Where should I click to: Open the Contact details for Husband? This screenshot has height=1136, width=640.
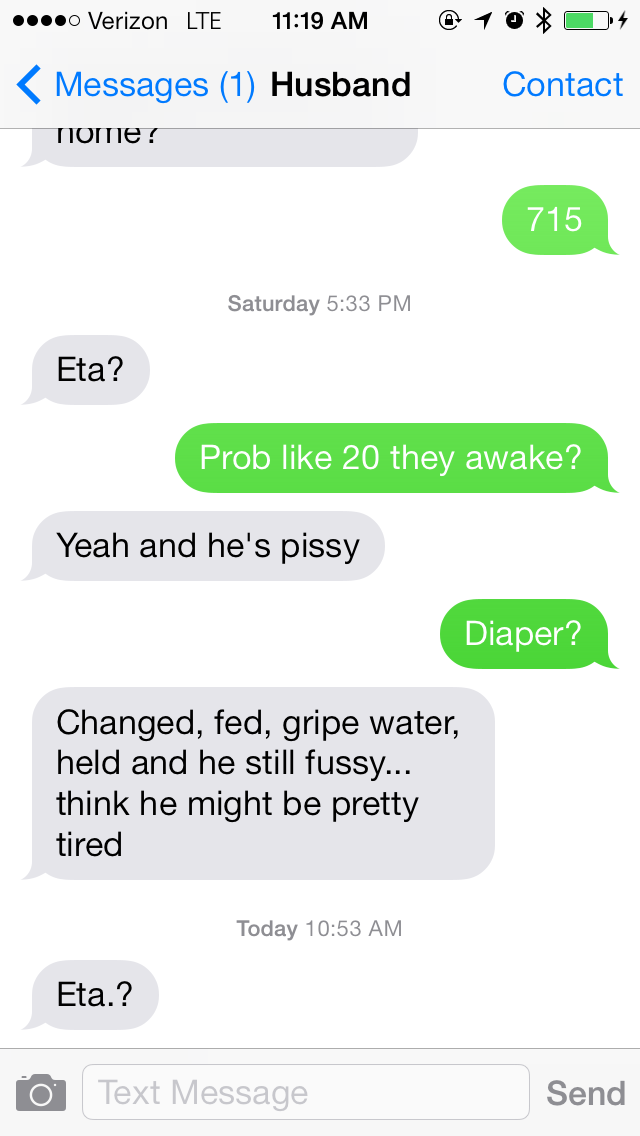[x=562, y=85]
